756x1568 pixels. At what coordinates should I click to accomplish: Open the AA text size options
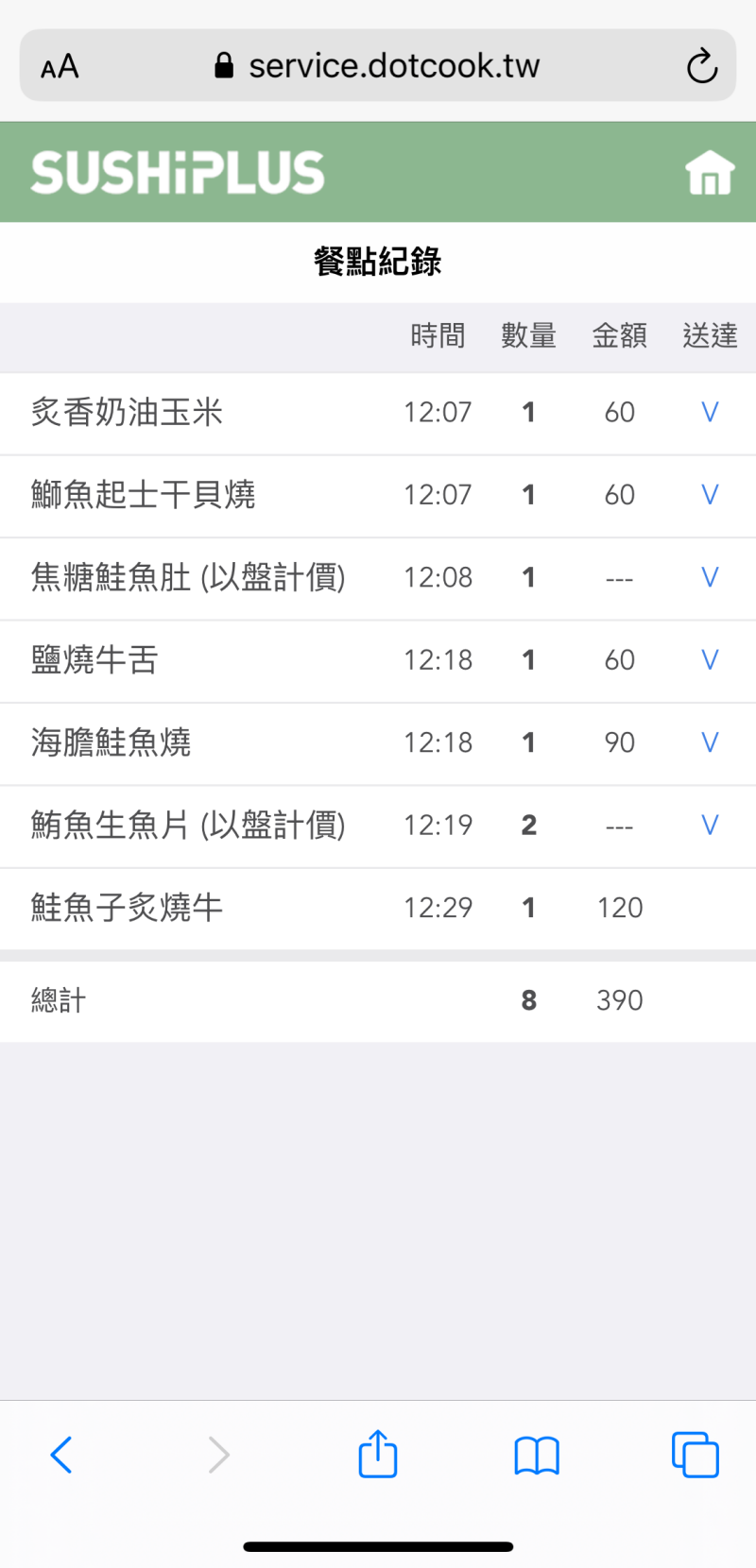[x=60, y=67]
